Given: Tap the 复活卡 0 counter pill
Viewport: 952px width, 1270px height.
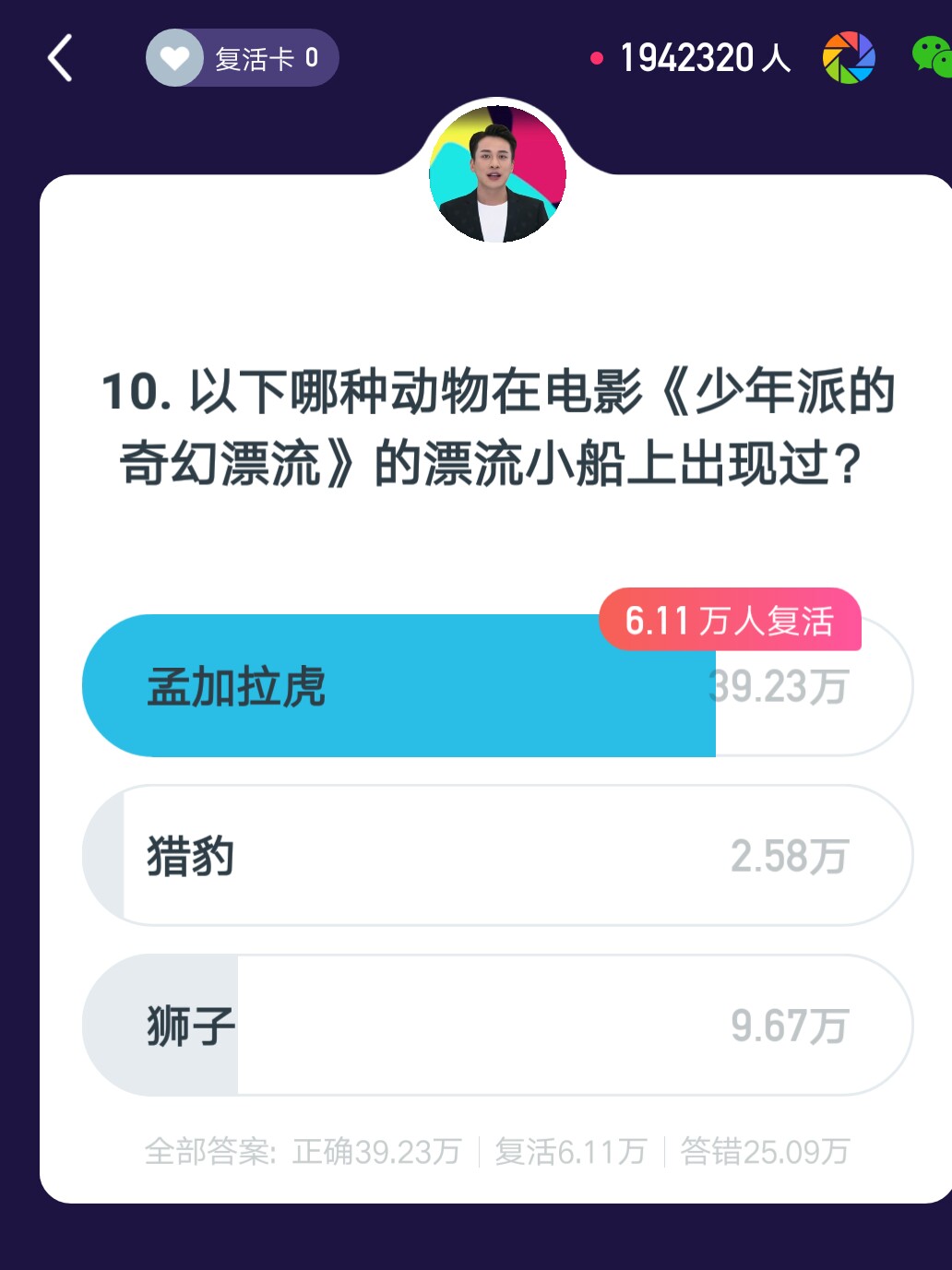Looking at the screenshot, I should (245, 59).
